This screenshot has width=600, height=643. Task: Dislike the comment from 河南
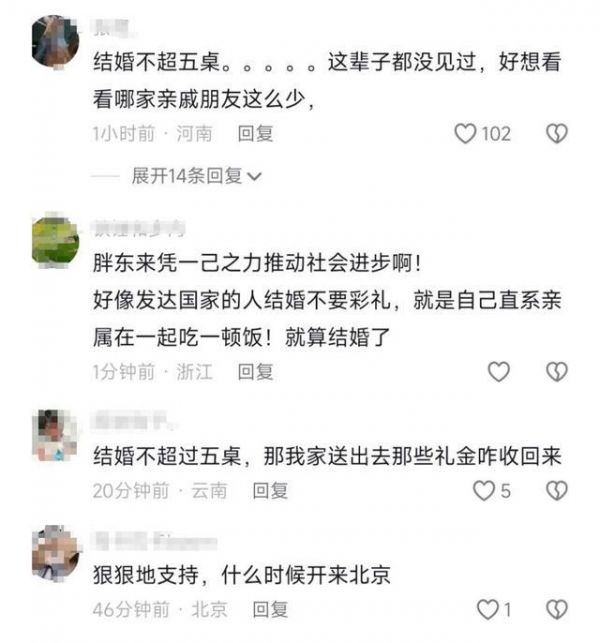tap(556, 134)
